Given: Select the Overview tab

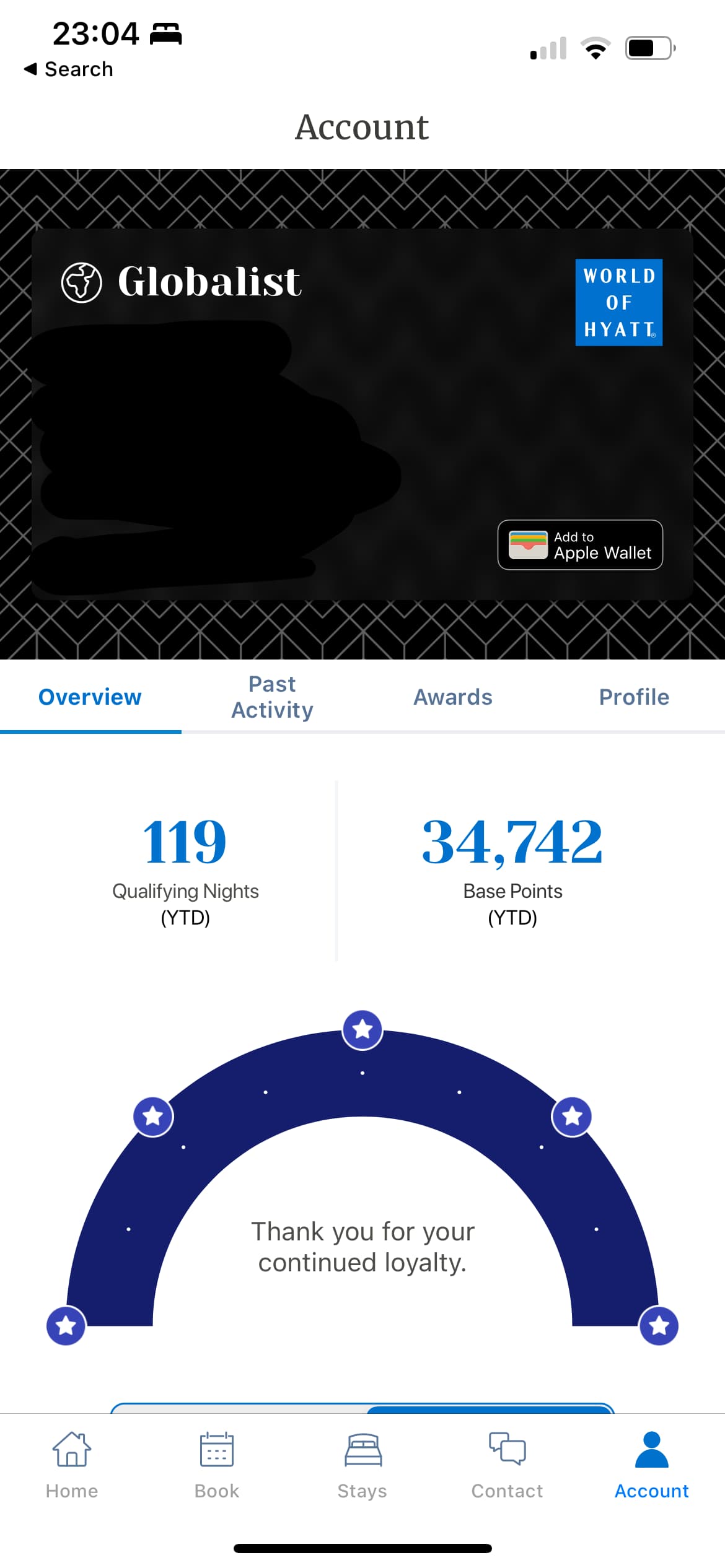Looking at the screenshot, I should click(90, 697).
